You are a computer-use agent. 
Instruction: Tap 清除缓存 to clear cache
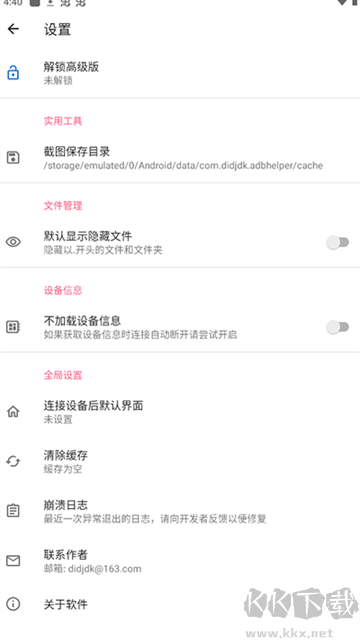(180, 461)
